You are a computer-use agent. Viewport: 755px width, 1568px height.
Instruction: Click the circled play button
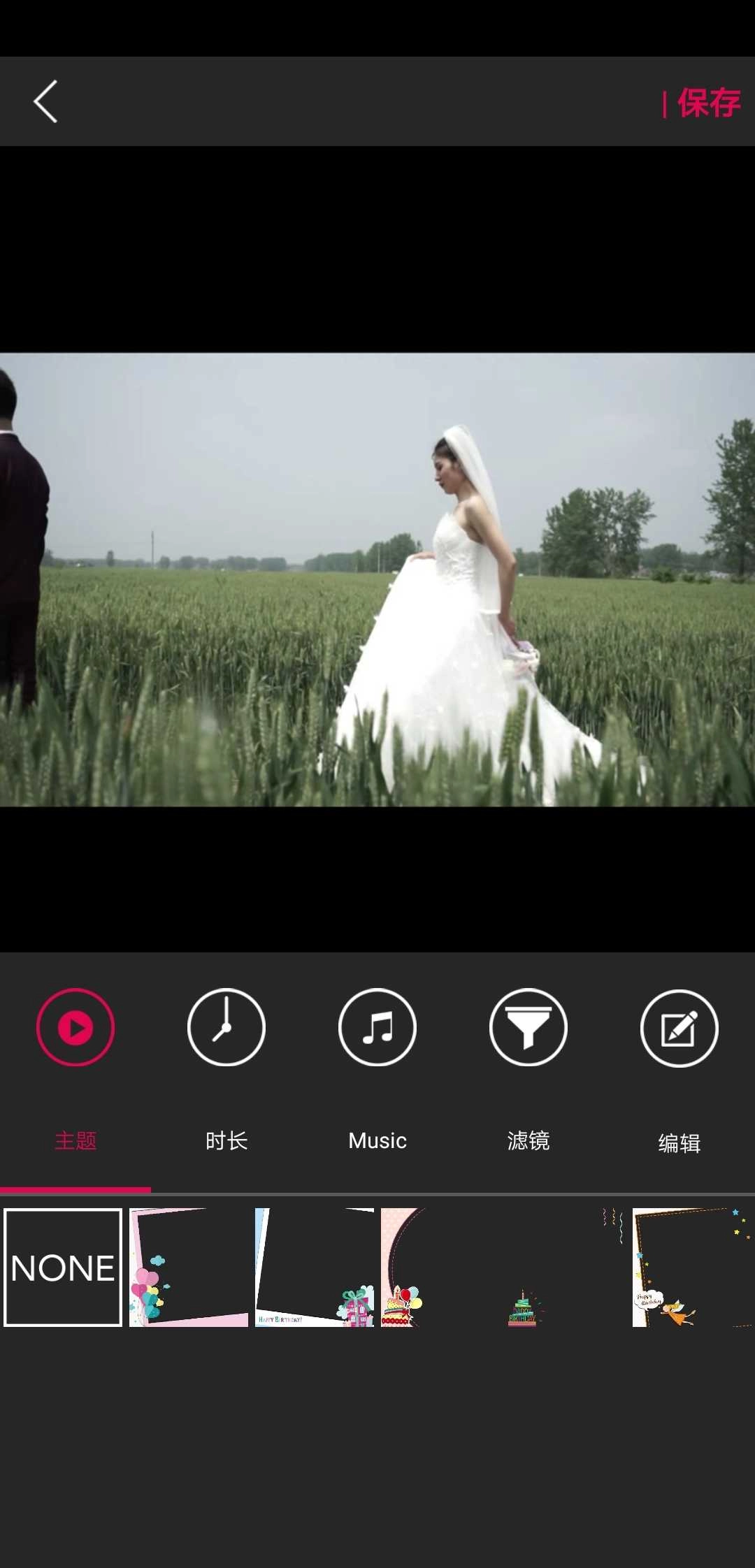tap(75, 1028)
